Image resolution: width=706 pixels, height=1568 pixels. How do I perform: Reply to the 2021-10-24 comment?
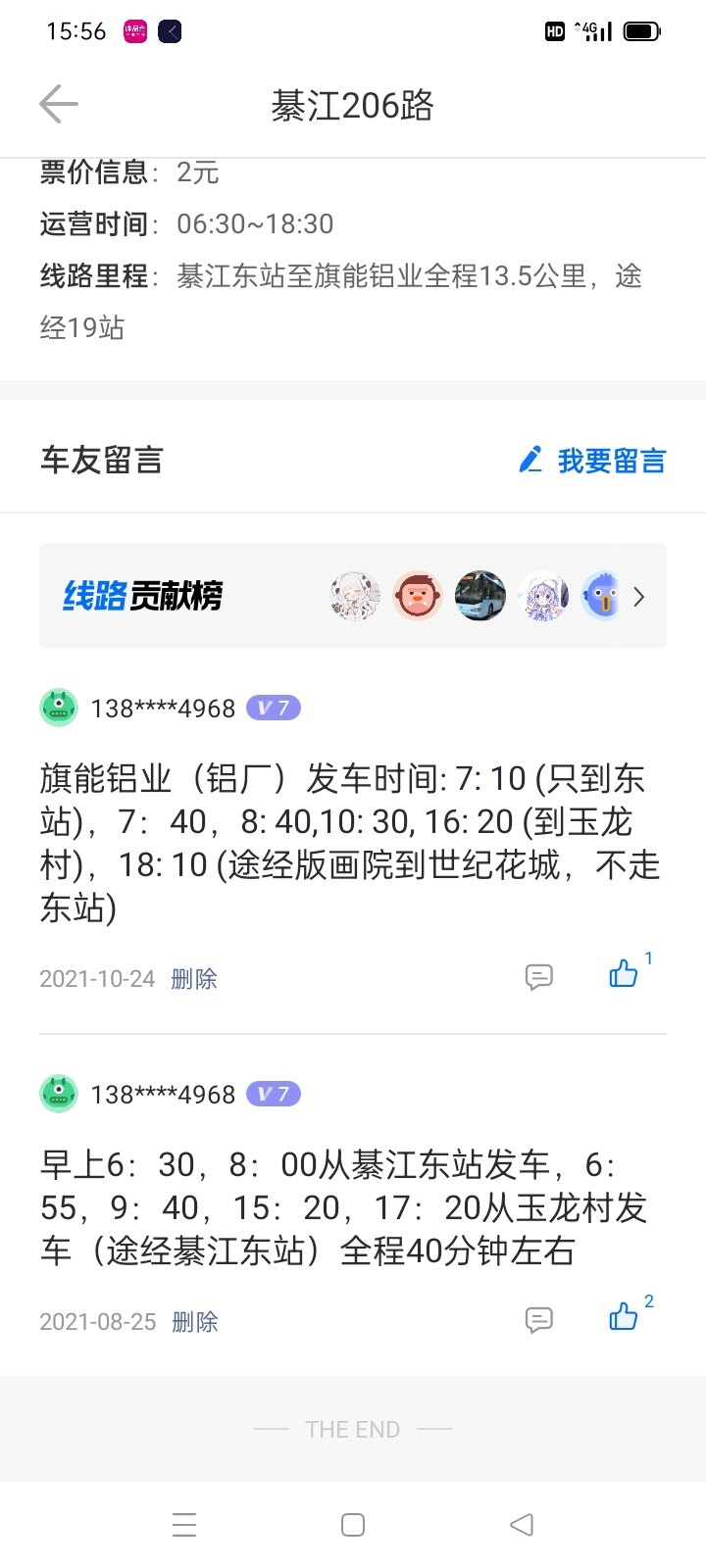(538, 976)
